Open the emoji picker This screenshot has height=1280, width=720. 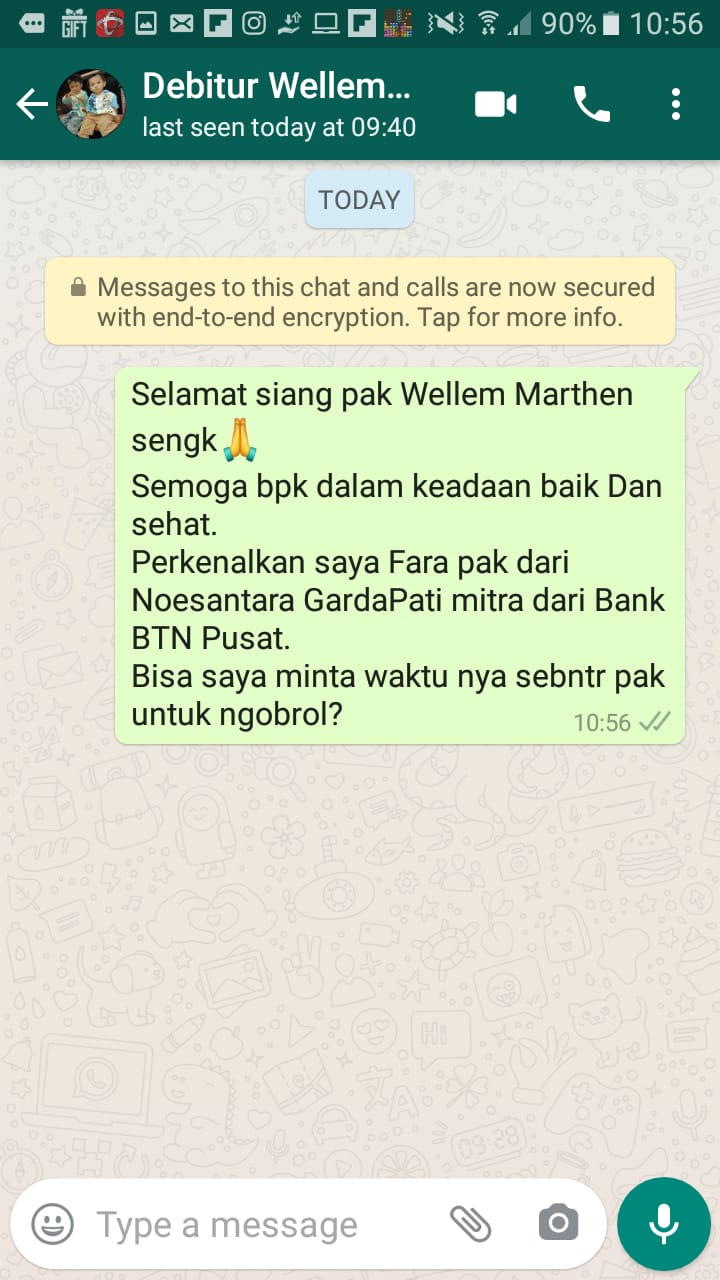tap(52, 1223)
